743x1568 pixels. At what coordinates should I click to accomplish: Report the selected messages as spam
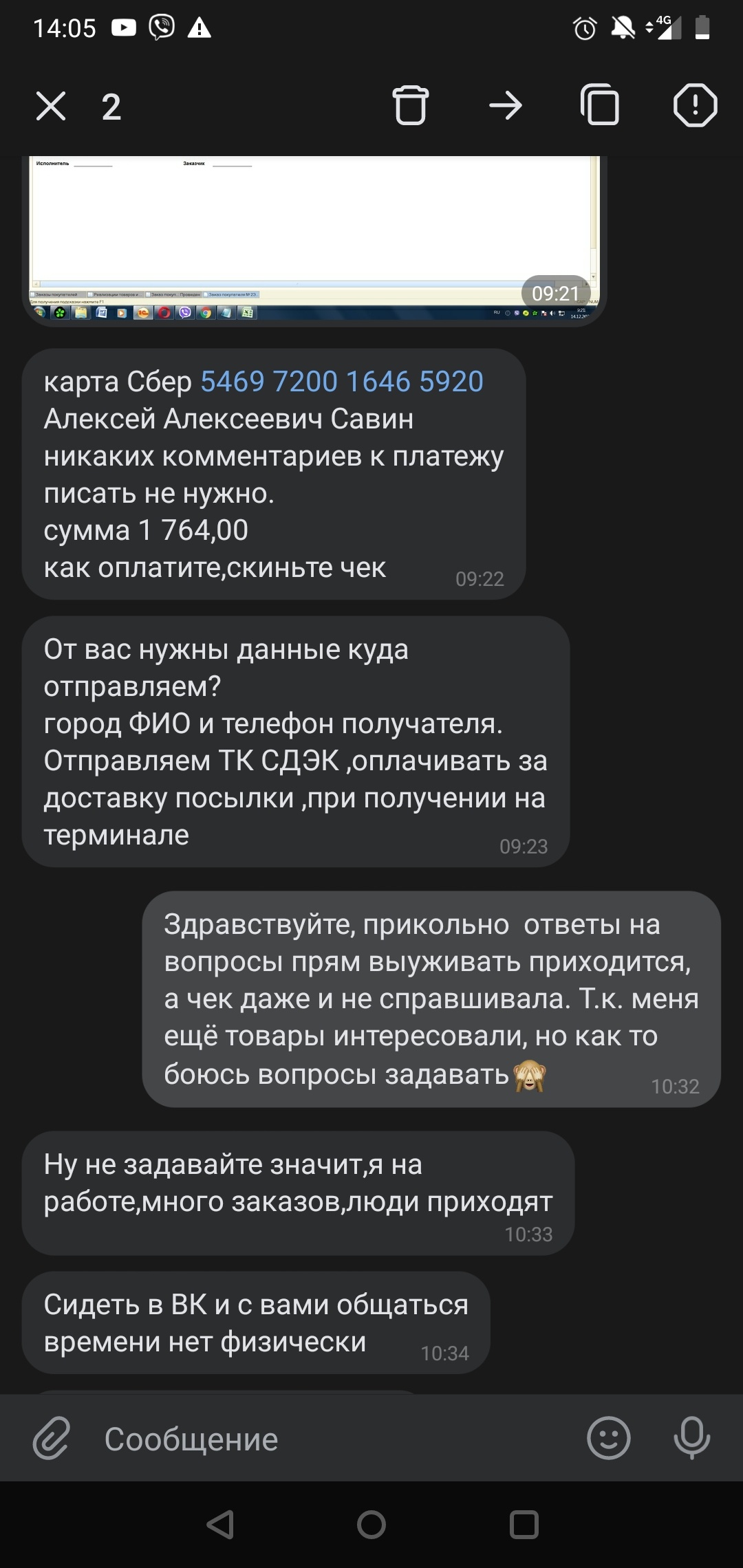(695, 106)
